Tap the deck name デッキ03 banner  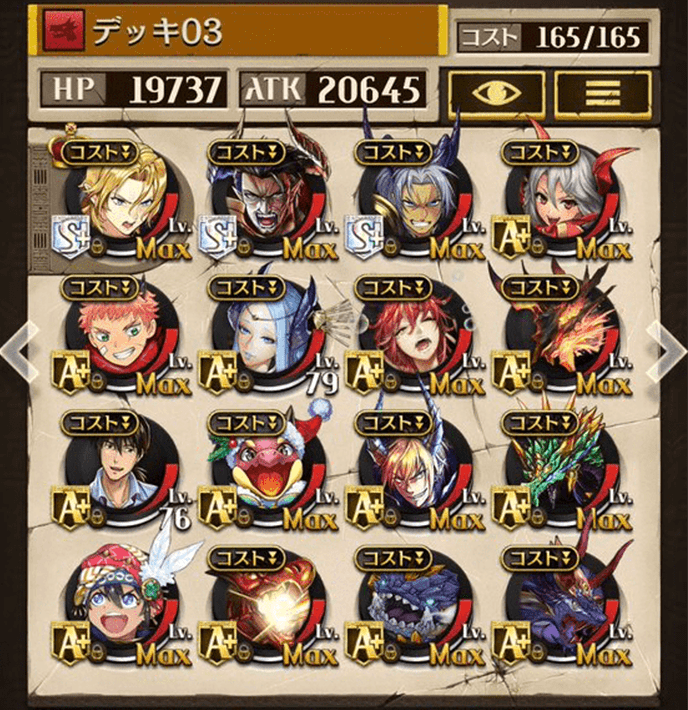(x=240, y=32)
